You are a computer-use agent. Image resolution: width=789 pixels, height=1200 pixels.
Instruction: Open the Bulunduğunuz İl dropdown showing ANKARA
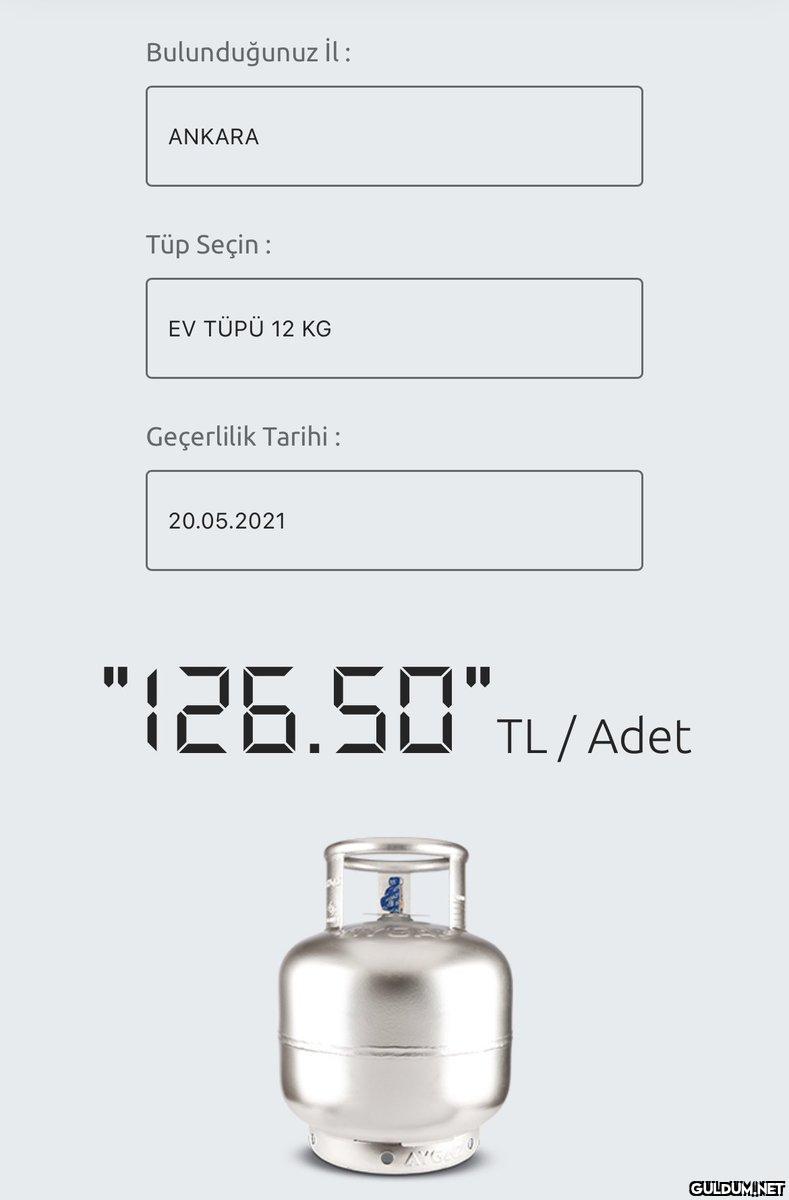tap(394, 136)
